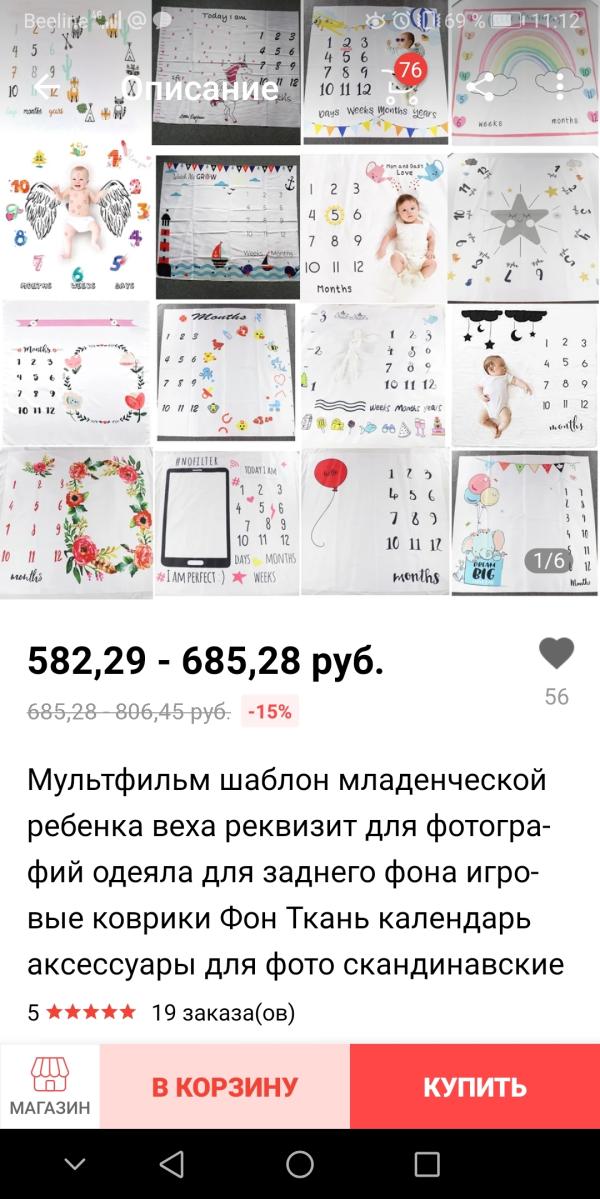
Task: Open the product photo gallery
Action: [x=300, y=298]
